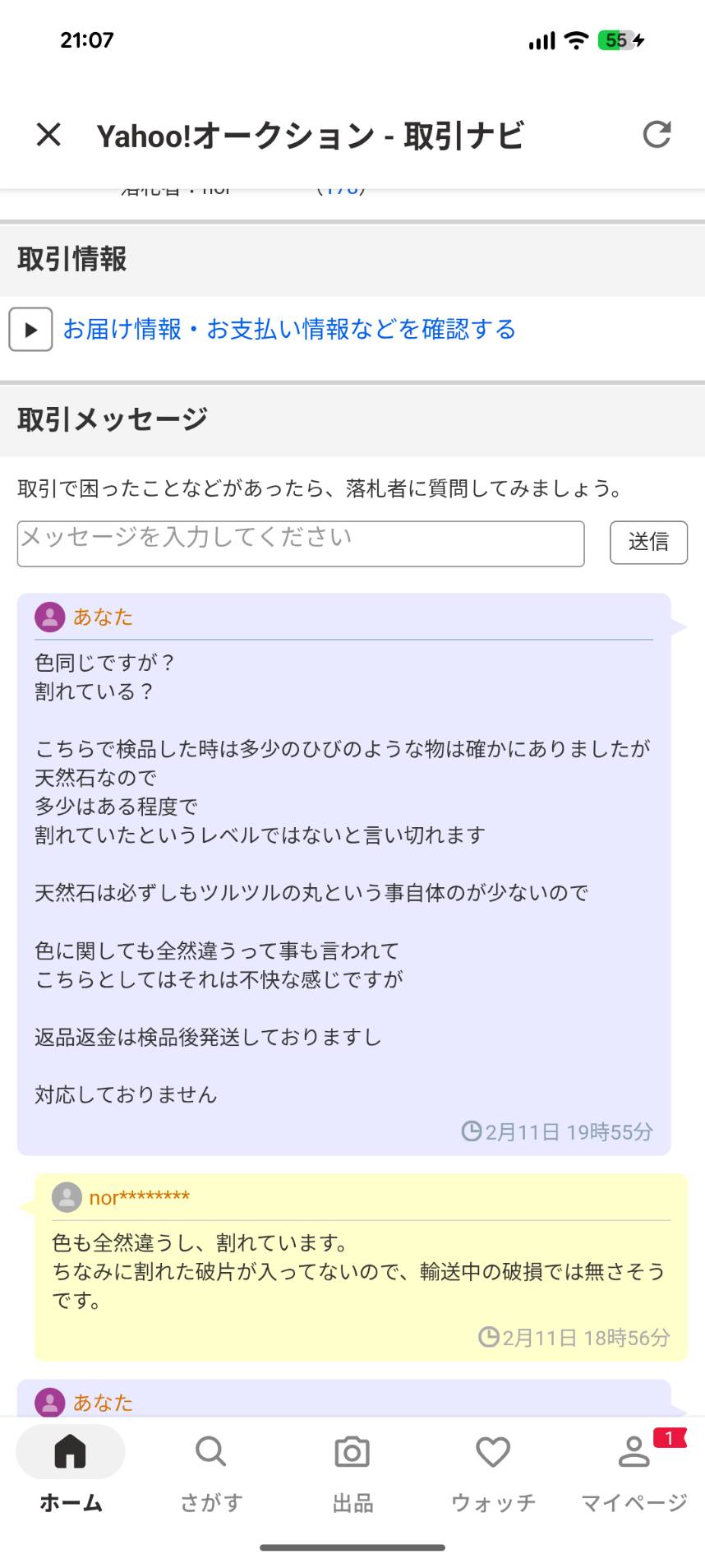Close the 取引ナビ web view
The height and width of the screenshot is (1568, 705).
[x=48, y=134]
